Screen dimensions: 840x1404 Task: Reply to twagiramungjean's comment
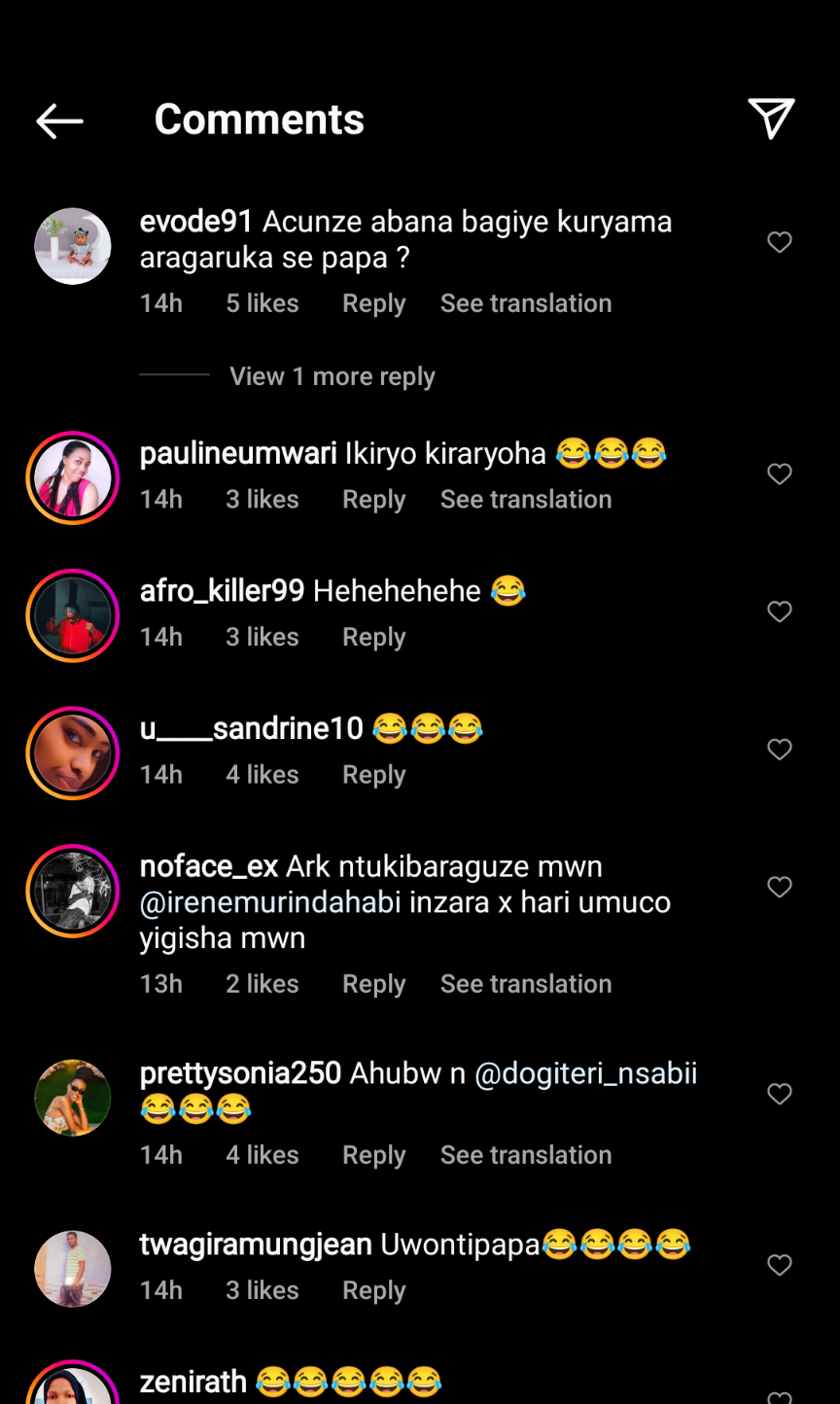click(373, 1290)
